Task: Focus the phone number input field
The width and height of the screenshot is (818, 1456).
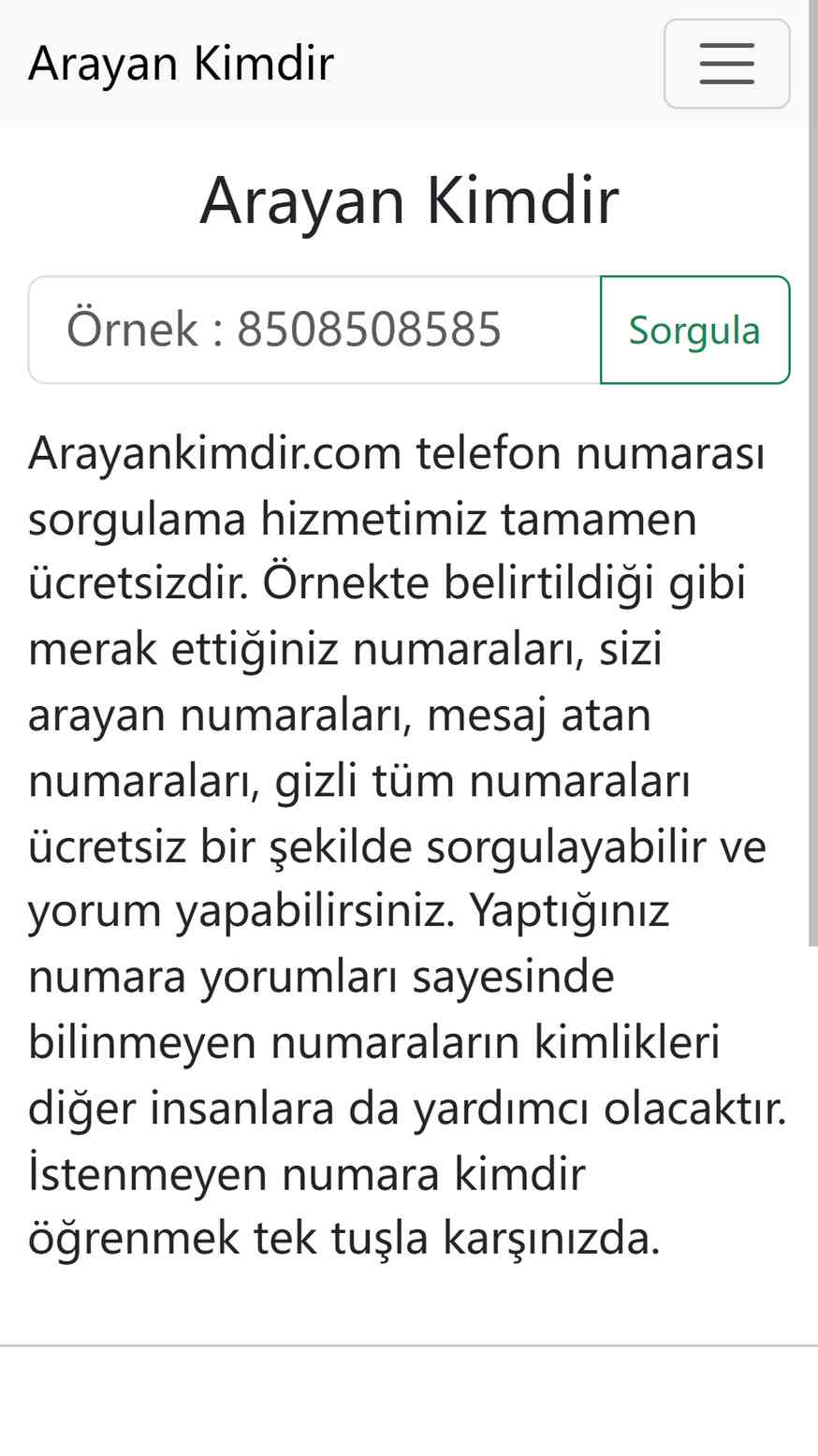Action: click(314, 330)
